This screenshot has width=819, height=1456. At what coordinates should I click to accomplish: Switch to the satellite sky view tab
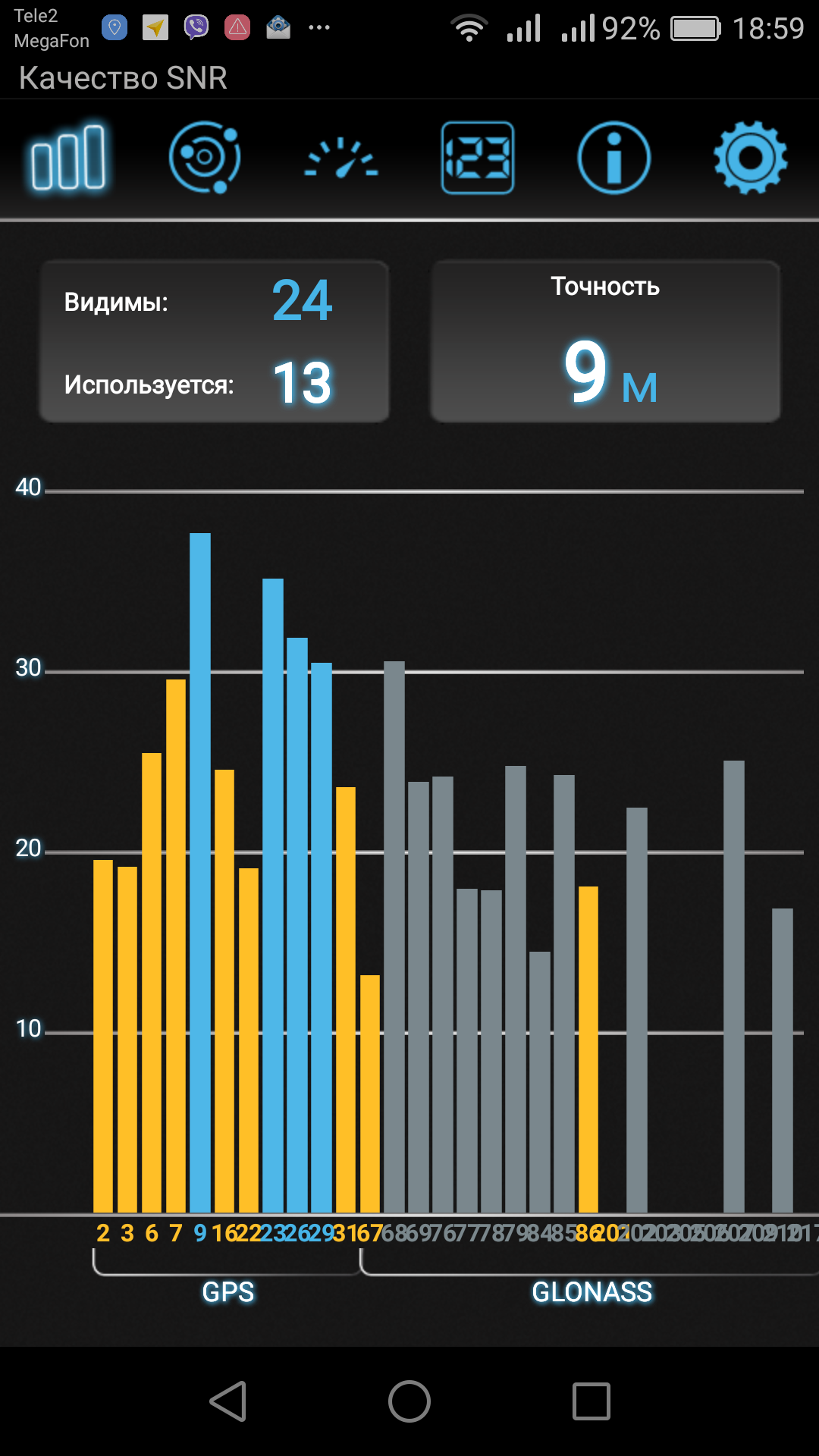(x=205, y=158)
